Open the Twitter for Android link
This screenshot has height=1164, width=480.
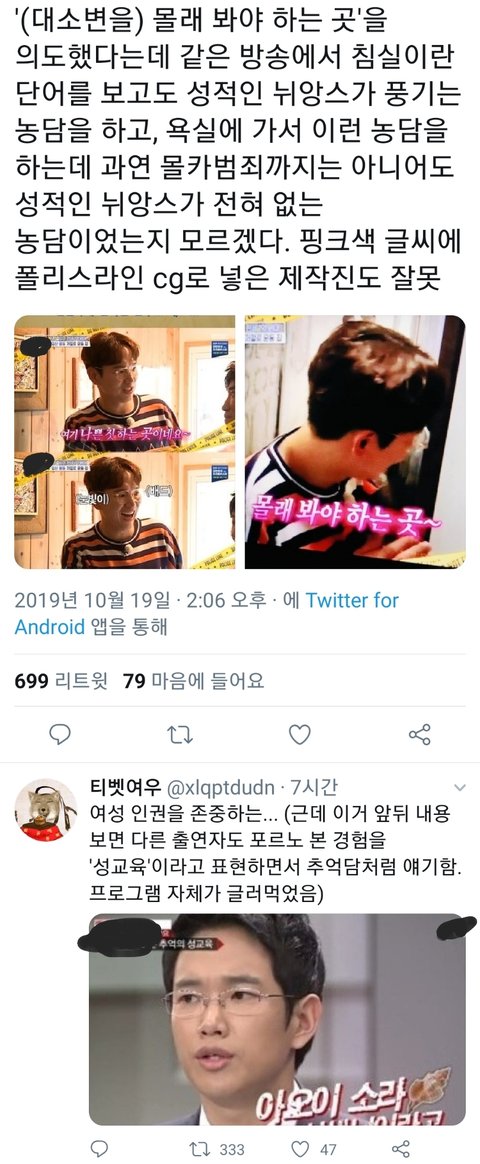[206, 613]
